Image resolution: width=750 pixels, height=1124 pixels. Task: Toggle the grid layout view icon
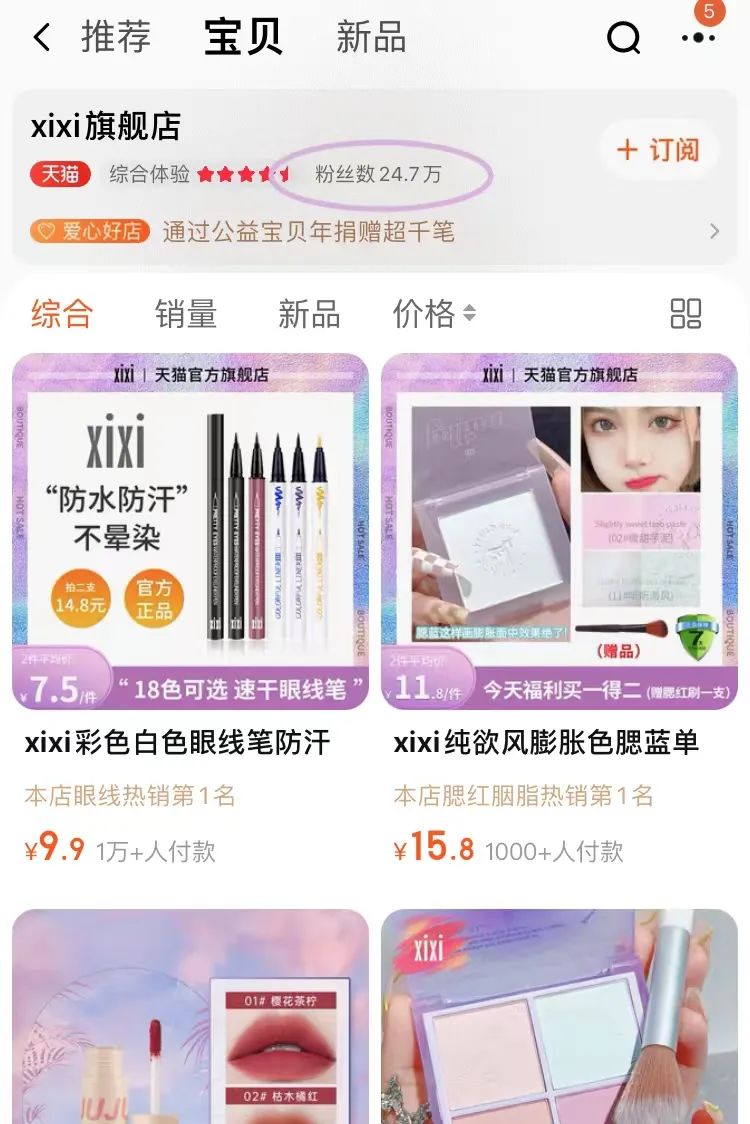tap(686, 314)
